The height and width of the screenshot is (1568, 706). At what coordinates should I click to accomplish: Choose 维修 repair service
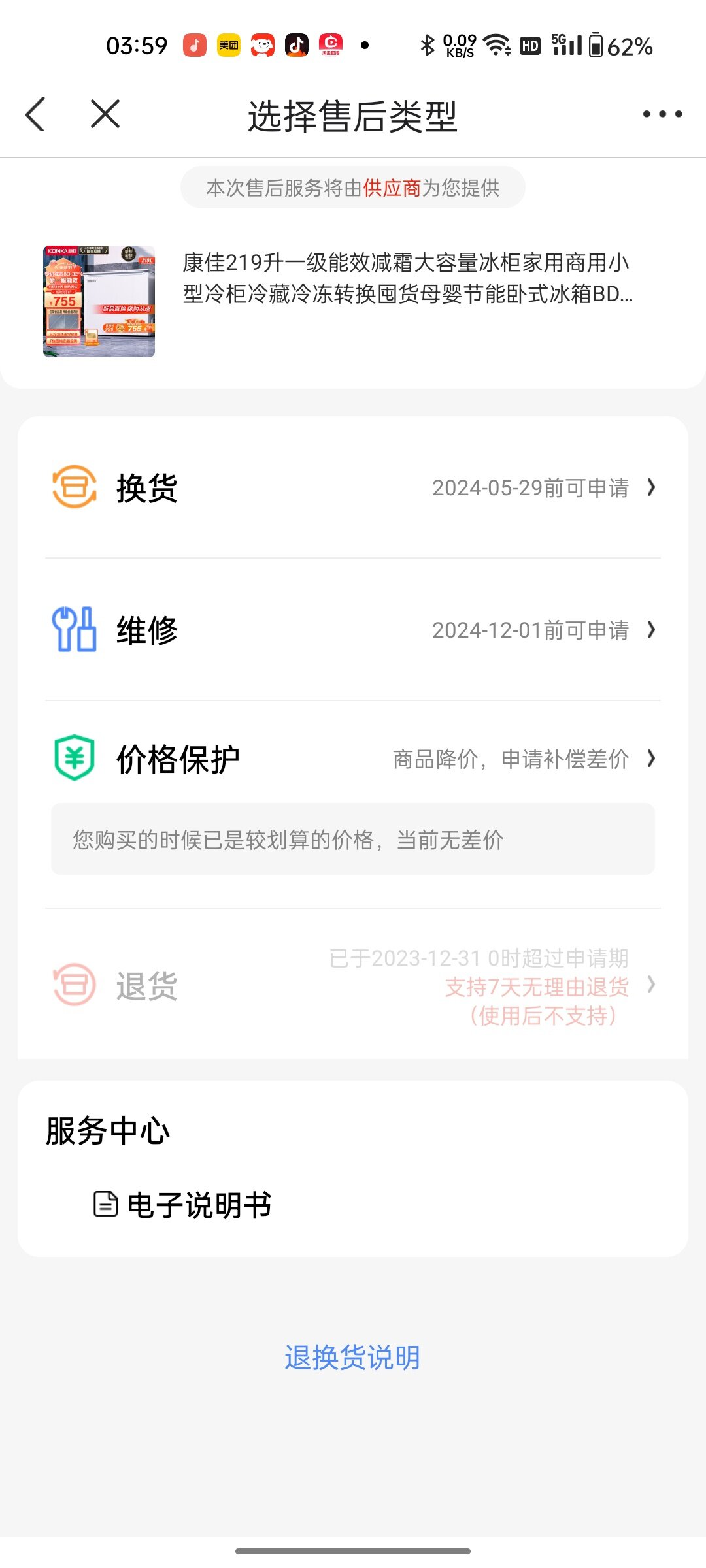pyautogui.click(x=353, y=630)
